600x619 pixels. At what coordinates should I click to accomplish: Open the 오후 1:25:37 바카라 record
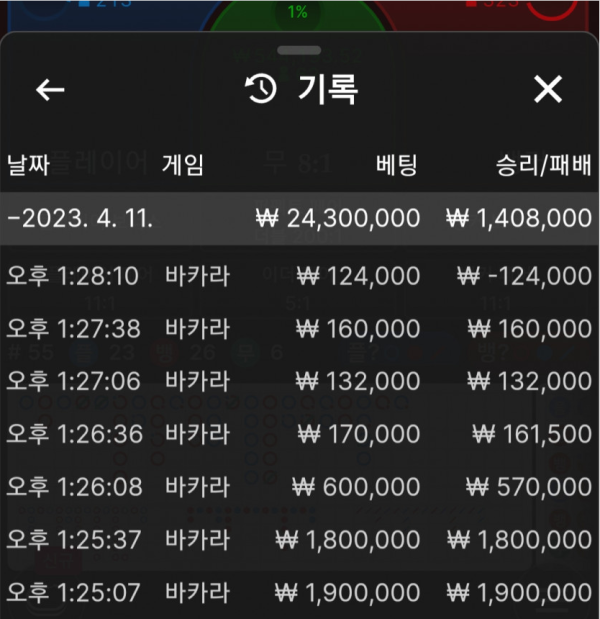[299, 539]
